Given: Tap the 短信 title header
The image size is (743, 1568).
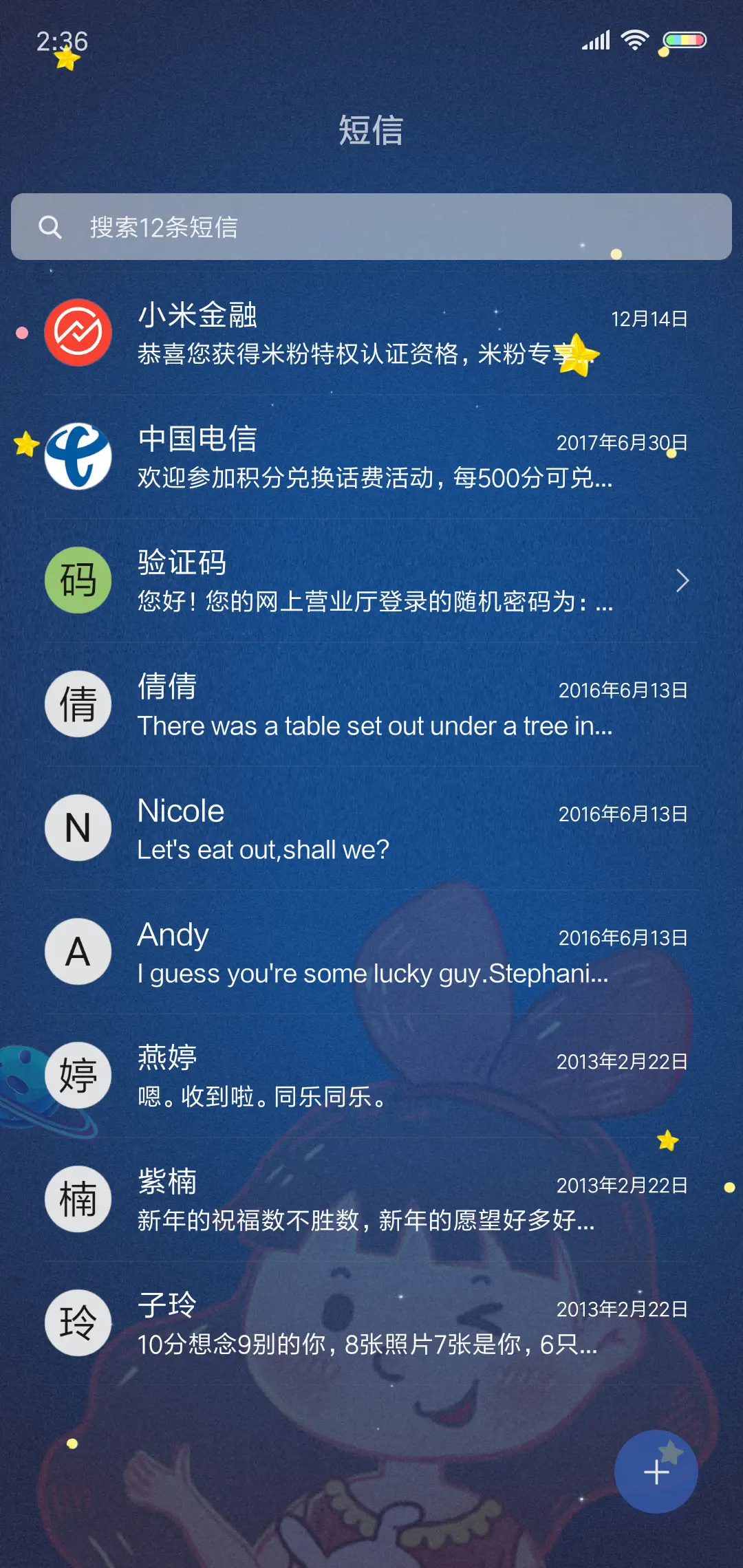Looking at the screenshot, I should pos(371,131).
